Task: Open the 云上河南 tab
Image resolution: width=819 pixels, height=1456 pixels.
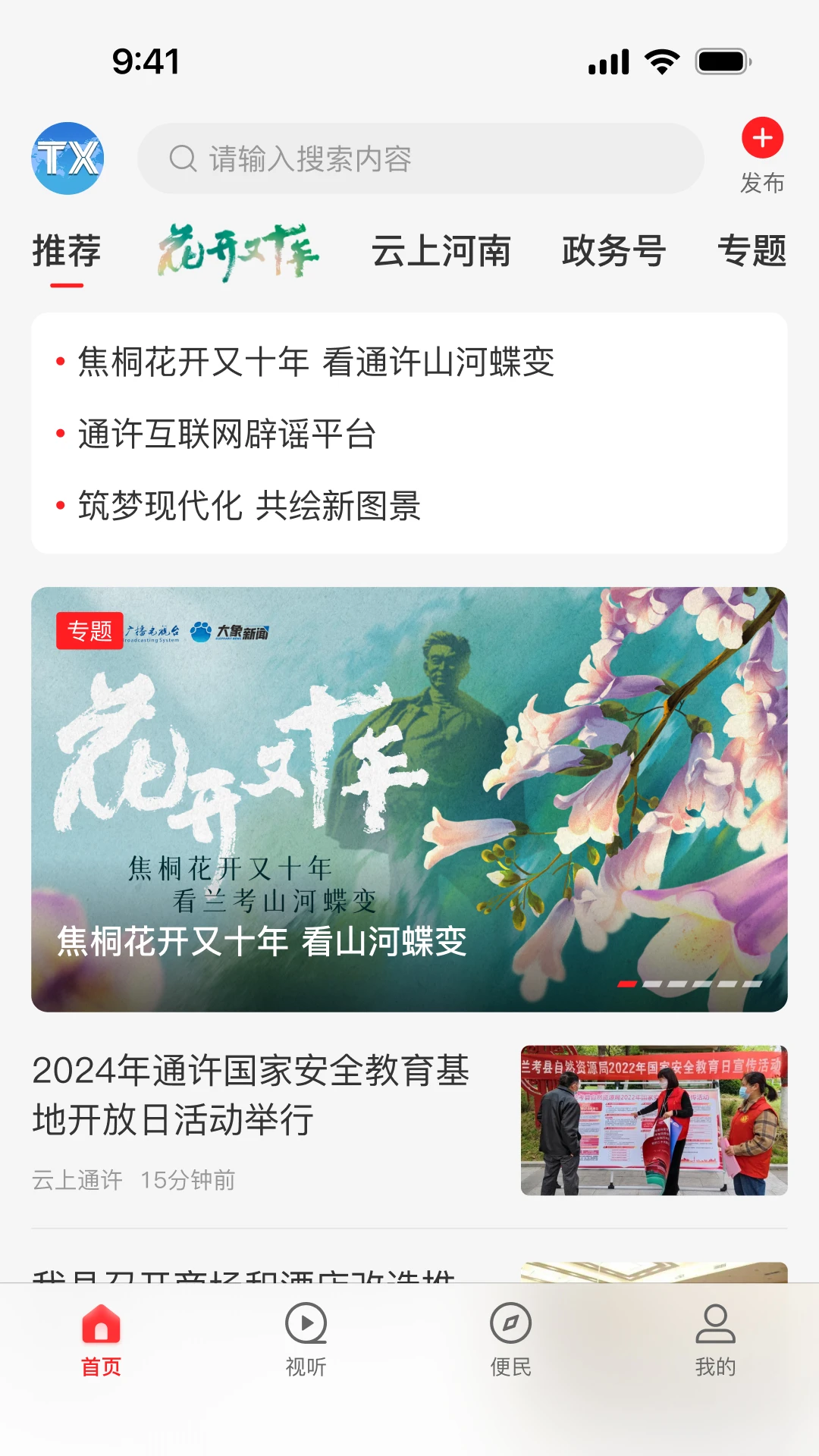Action: [444, 253]
